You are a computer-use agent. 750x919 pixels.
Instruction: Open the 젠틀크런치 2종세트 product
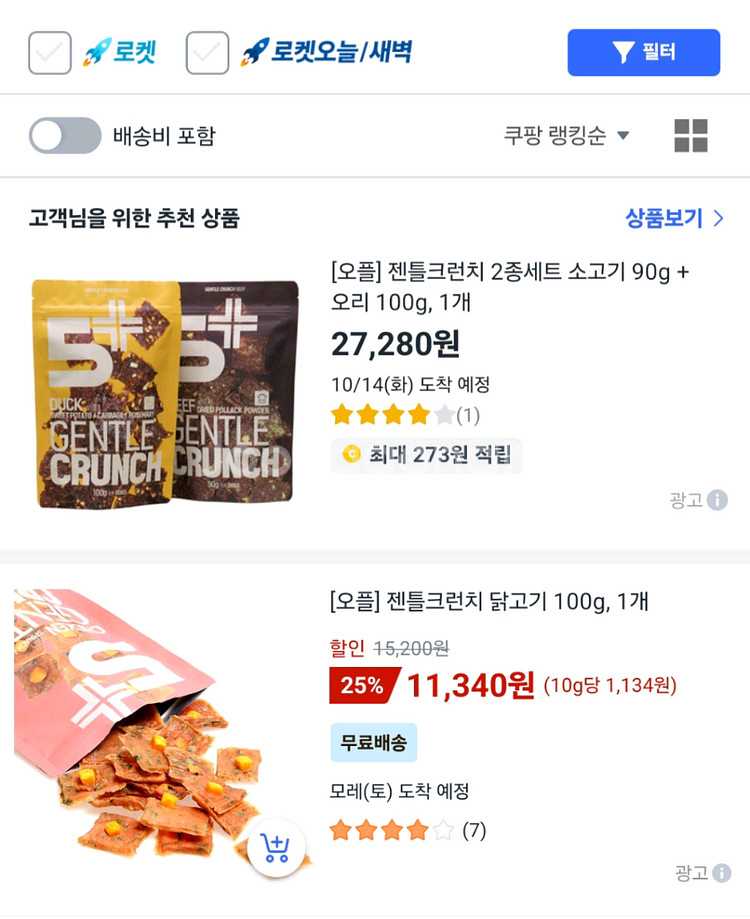click(x=510, y=286)
